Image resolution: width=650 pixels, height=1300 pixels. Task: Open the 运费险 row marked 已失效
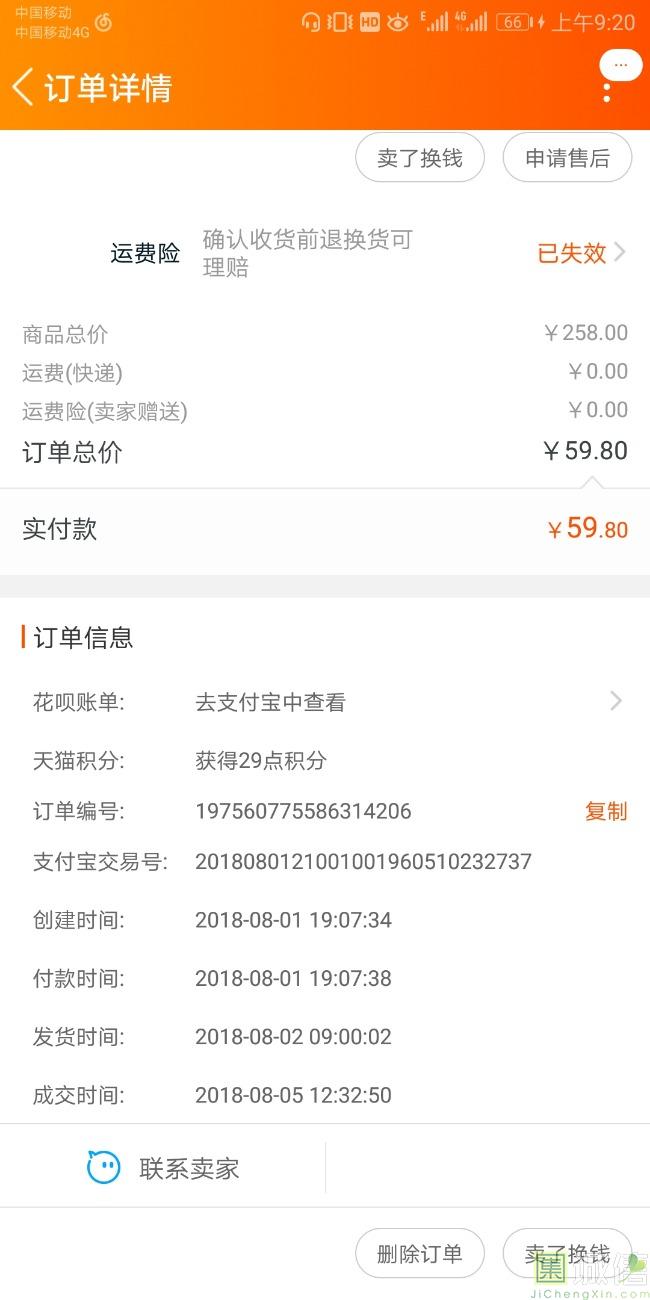click(x=581, y=253)
